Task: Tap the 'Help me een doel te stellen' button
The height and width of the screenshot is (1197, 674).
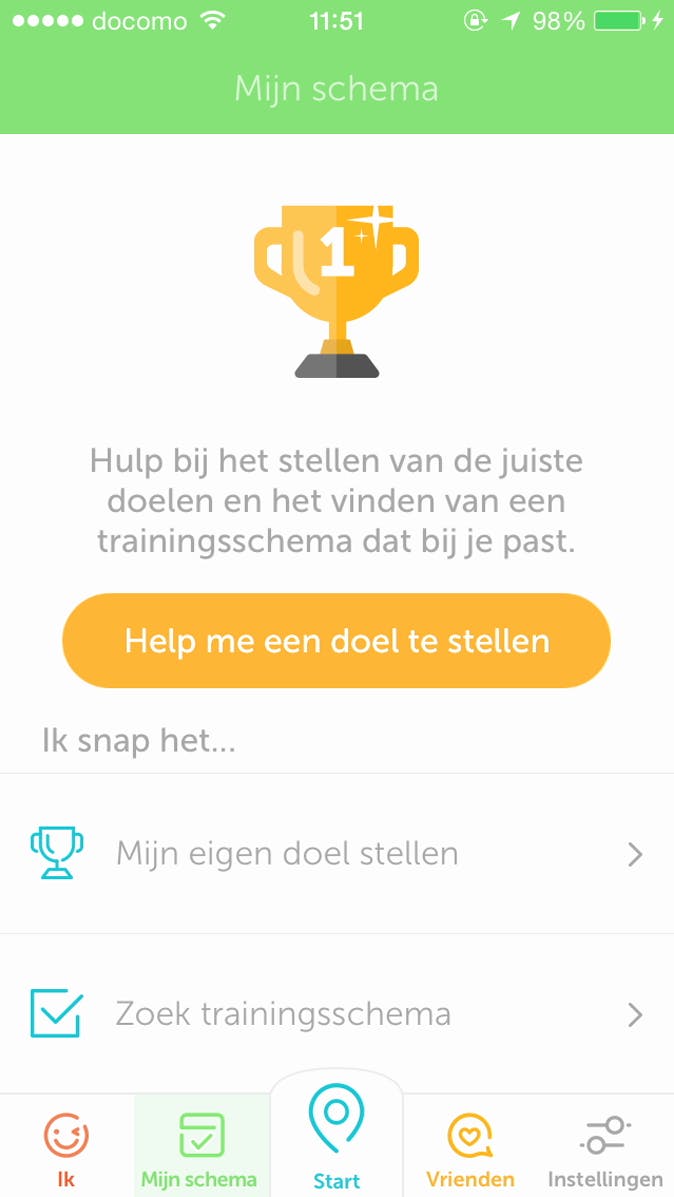Action: 336,641
